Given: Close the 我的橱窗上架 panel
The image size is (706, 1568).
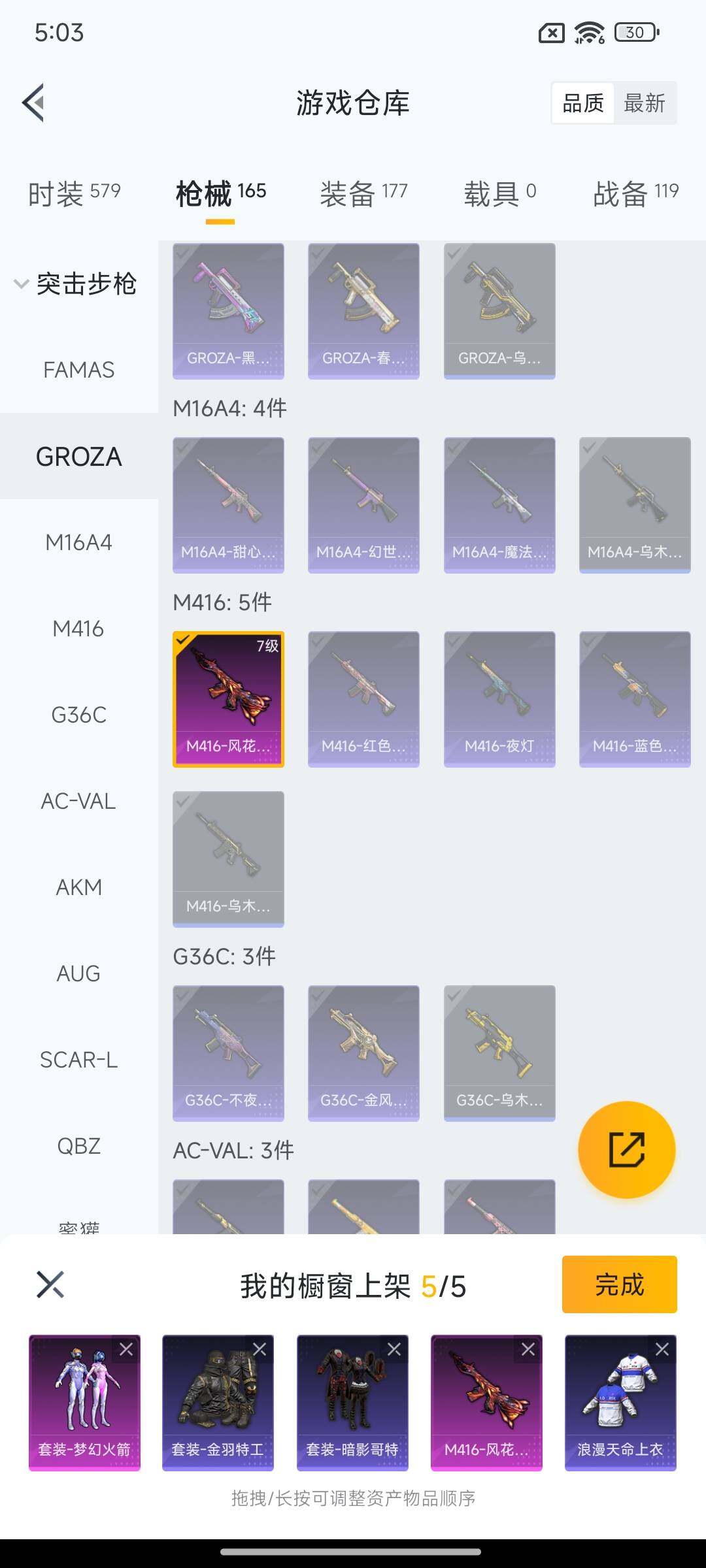Looking at the screenshot, I should coord(50,1284).
